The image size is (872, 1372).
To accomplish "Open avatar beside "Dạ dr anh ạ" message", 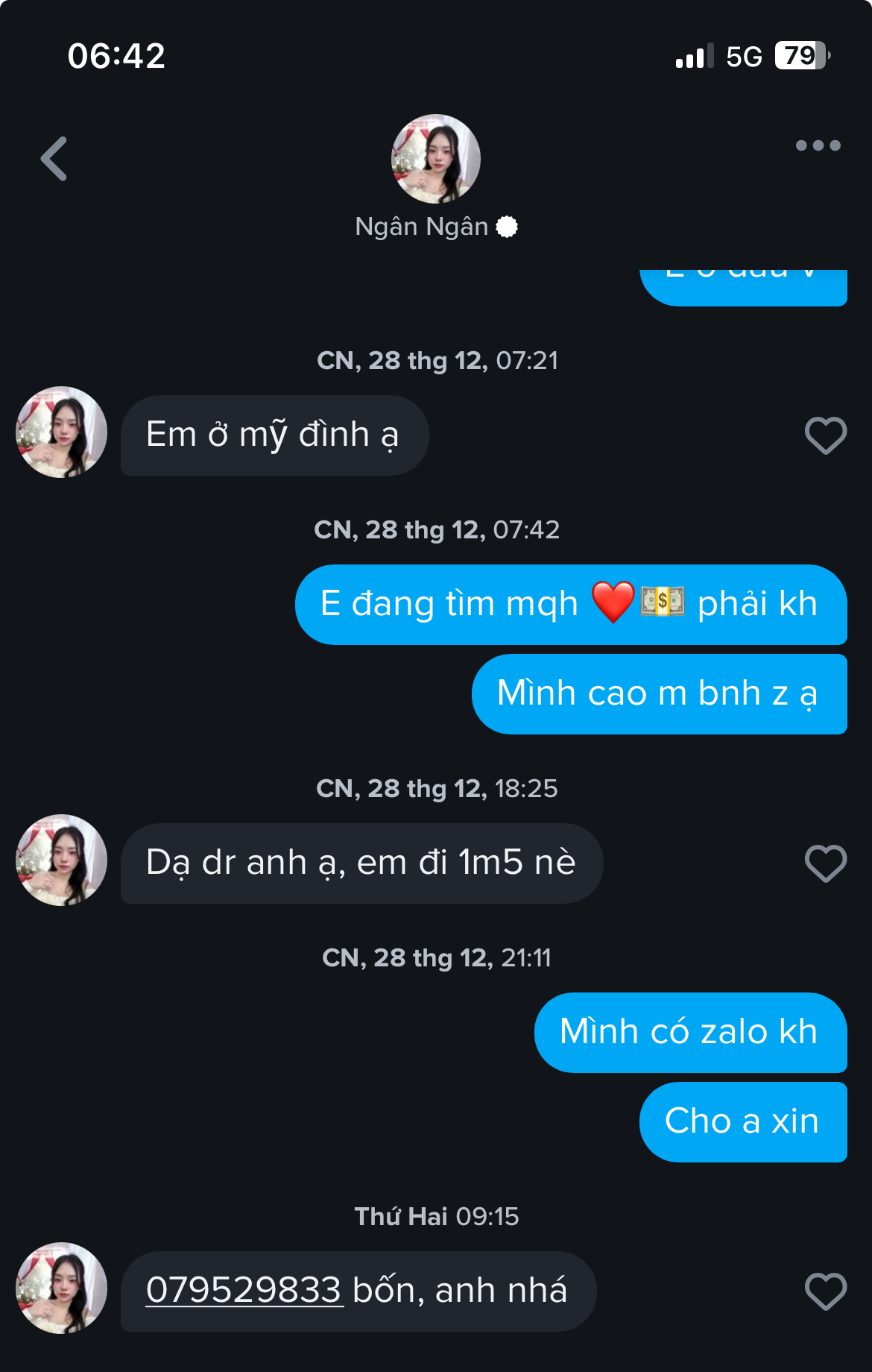I will pos(61,860).
